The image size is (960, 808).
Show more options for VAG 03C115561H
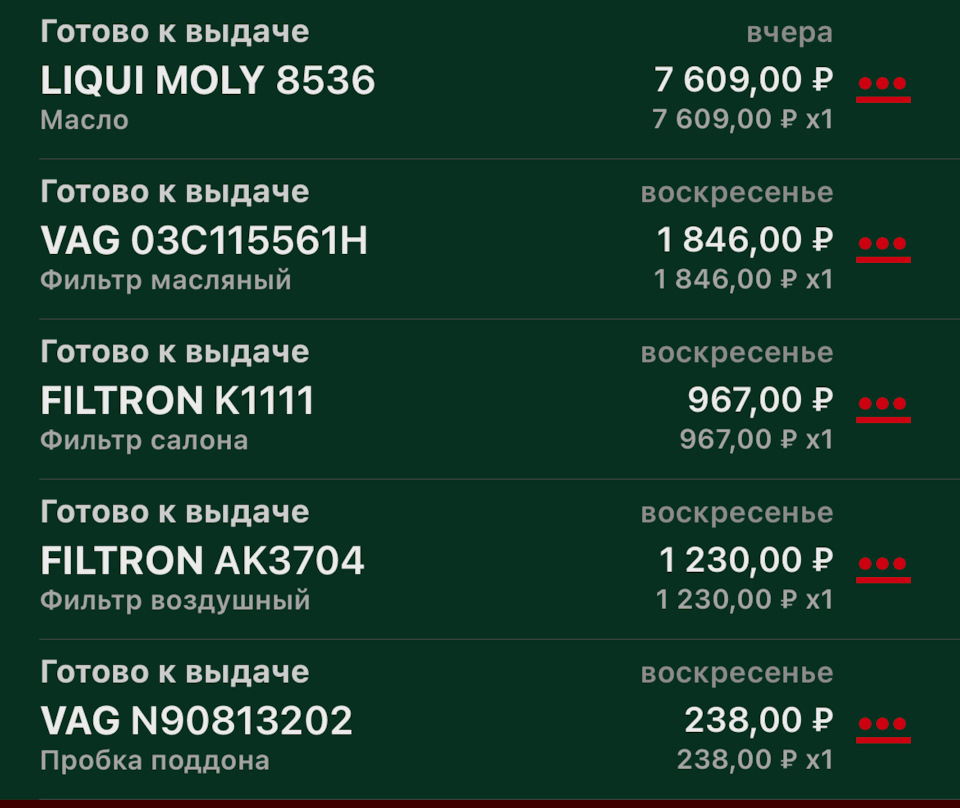(883, 245)
